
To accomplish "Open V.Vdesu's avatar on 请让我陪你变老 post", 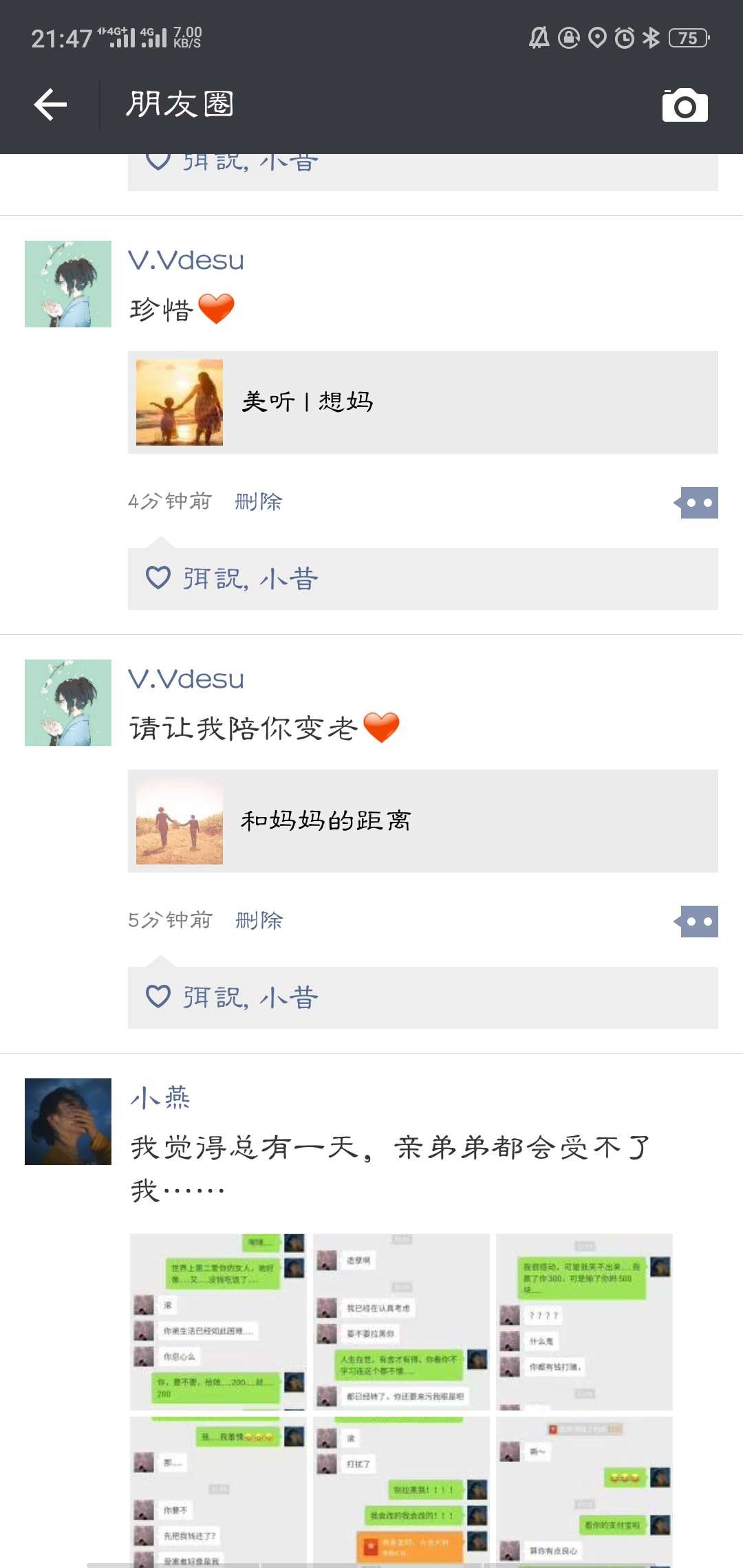I will pyautogui.click(x=68, y=703).
